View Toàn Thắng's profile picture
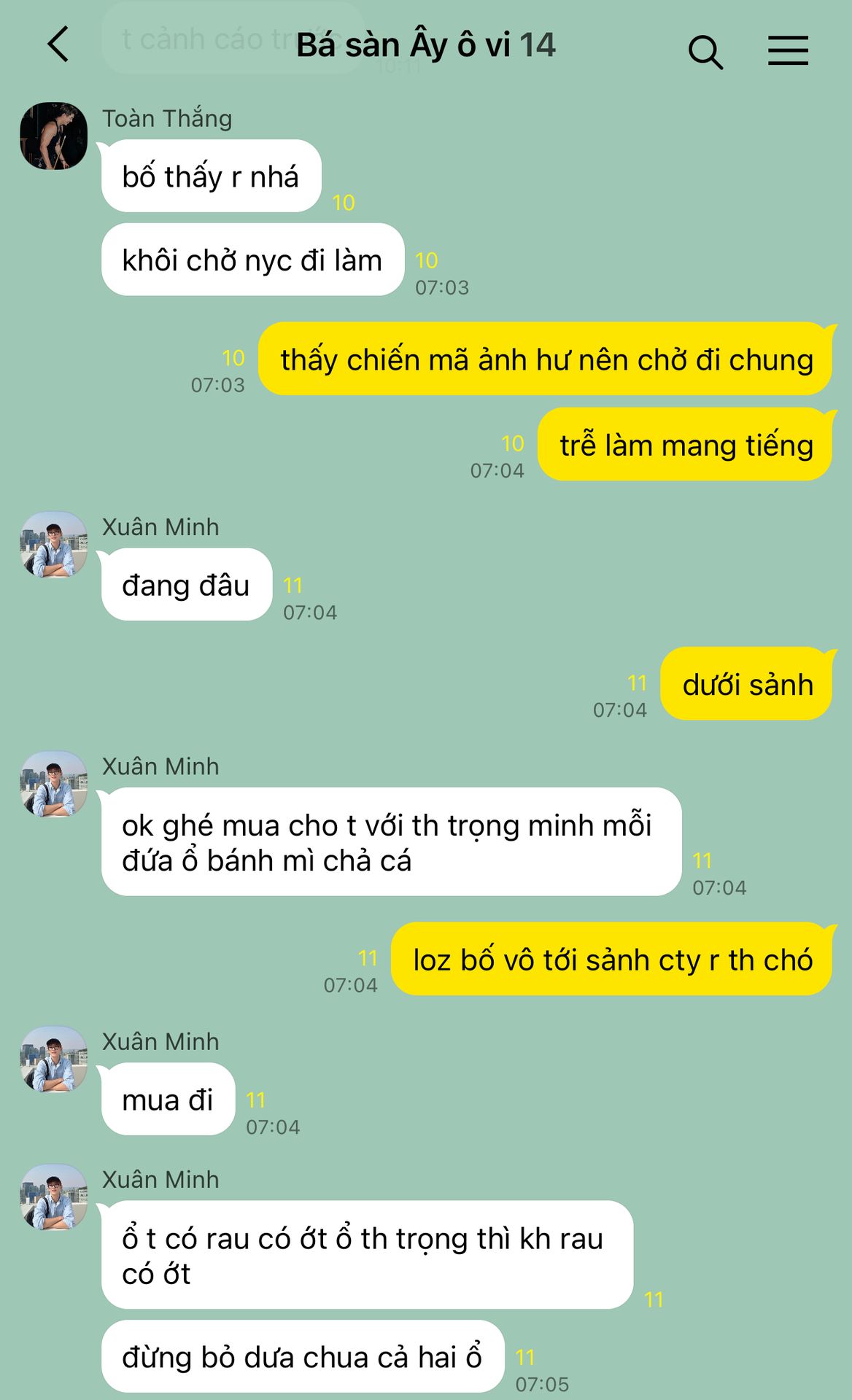852x1400 pixels. click(54, 136)
